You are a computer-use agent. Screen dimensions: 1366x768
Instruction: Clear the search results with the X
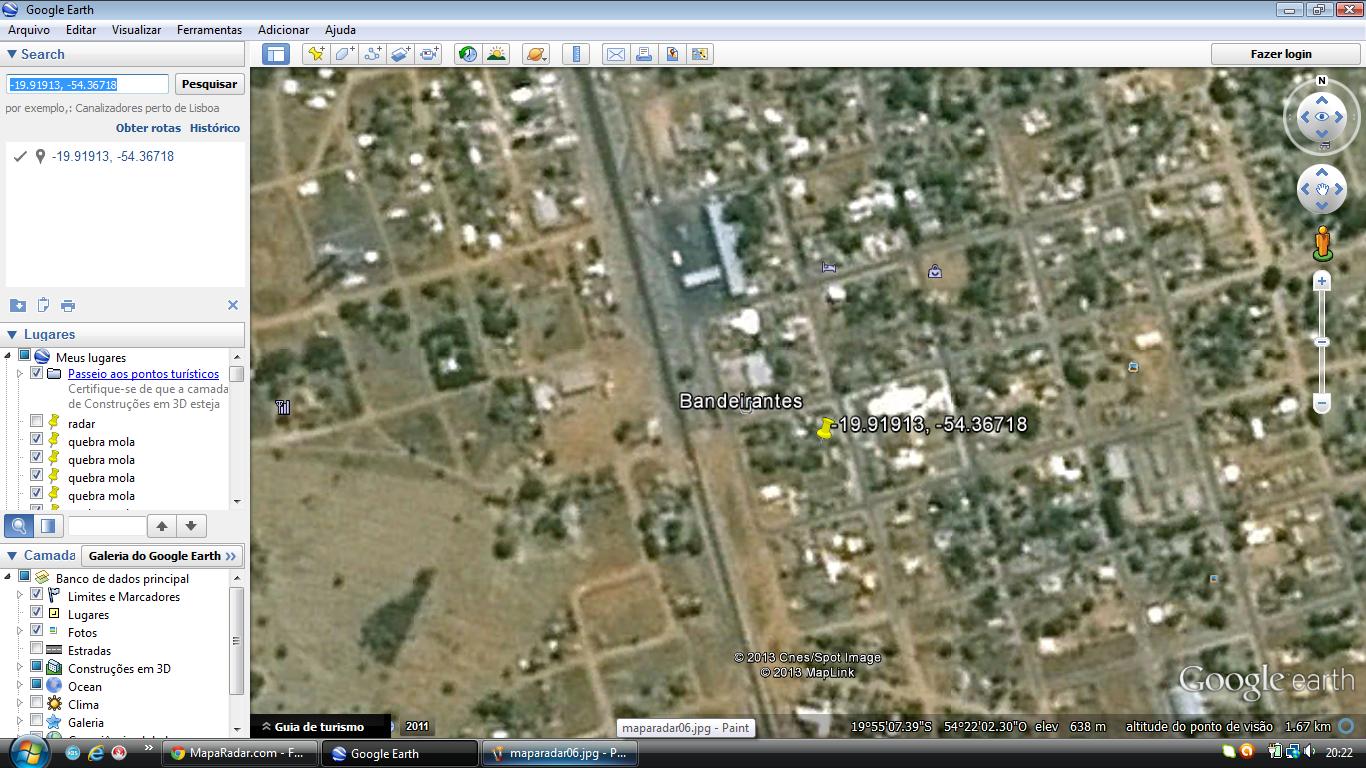coord(233,305)
